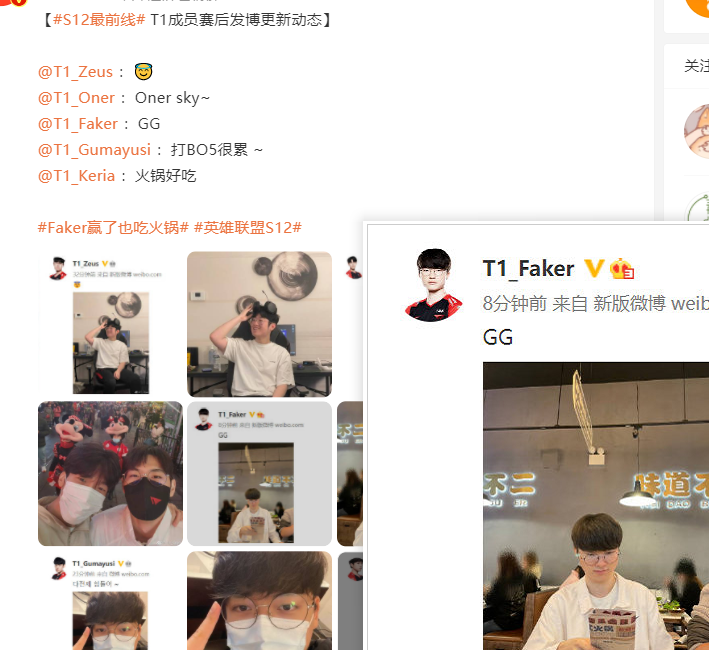Open the #S12最前线# hashtag
Image resolution: width=709 pixels, height=650 pixels.
click(99, 20)
